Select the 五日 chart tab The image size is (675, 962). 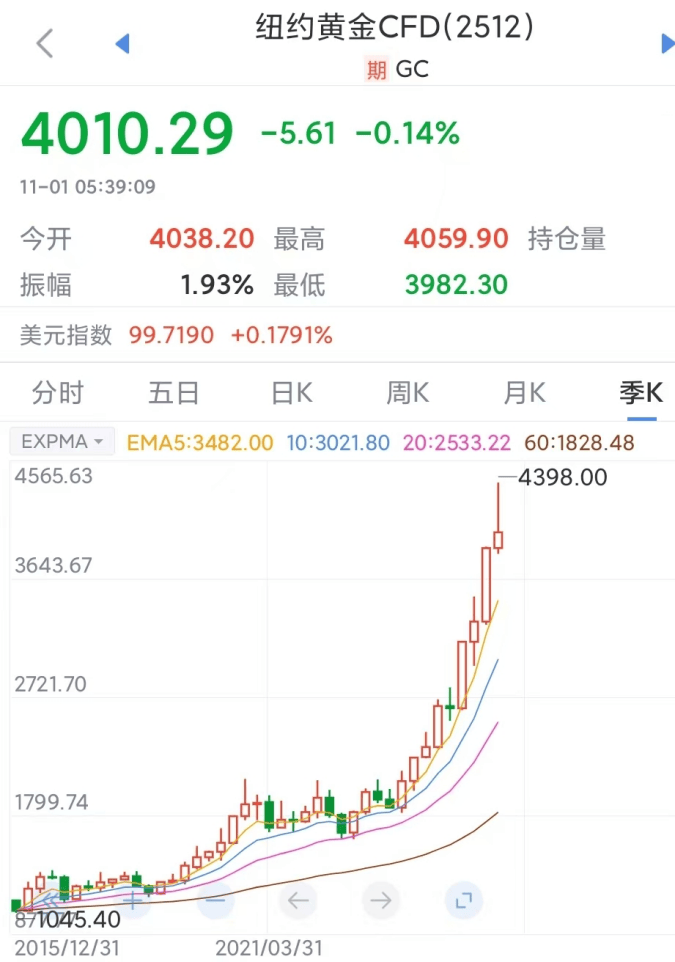174,393
